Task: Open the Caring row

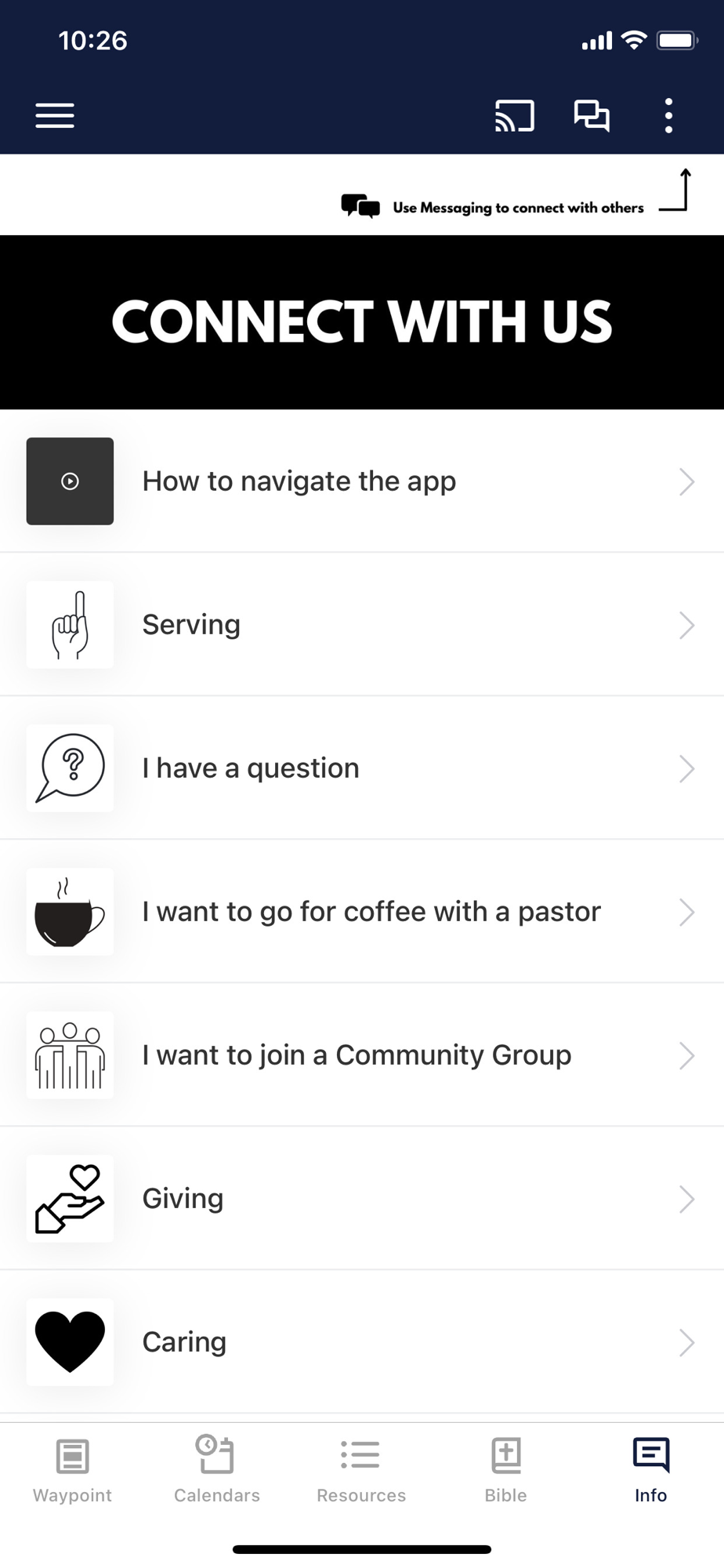Action: [x=362, y=1342]
